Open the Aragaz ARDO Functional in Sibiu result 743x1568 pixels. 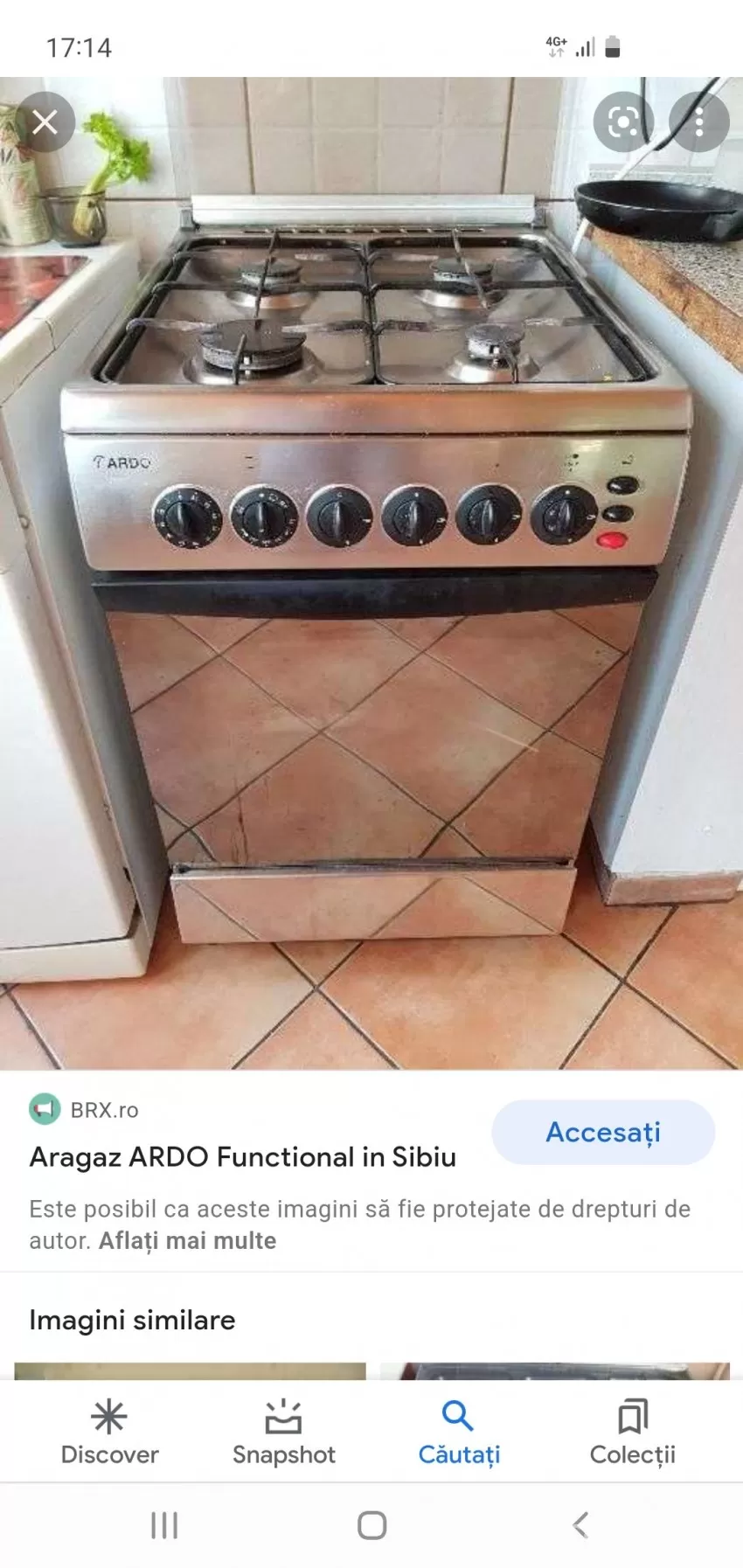click(x=243, y=1156)
